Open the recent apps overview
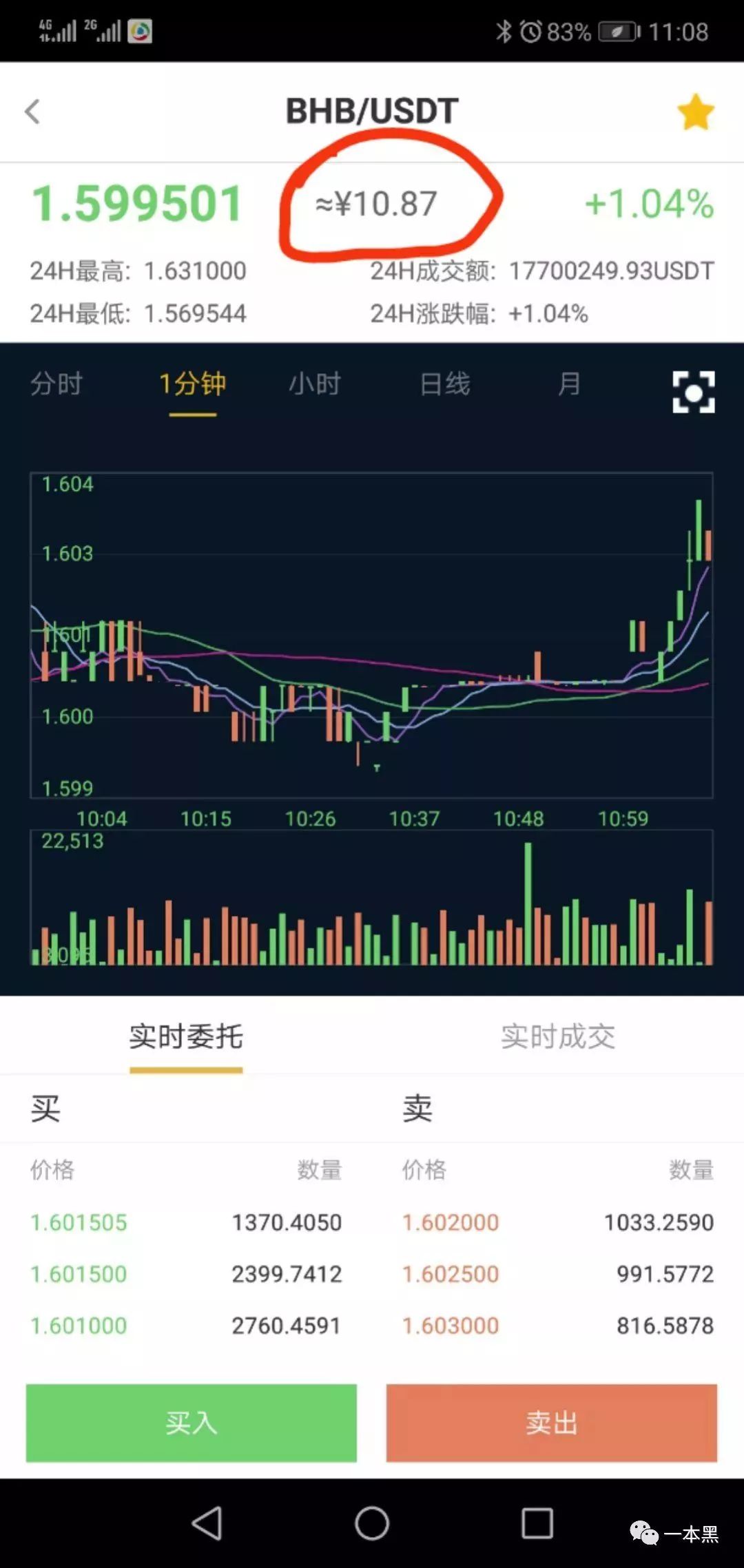The width and height of the screenshot is (744, 1568). tap(537, 1523)
